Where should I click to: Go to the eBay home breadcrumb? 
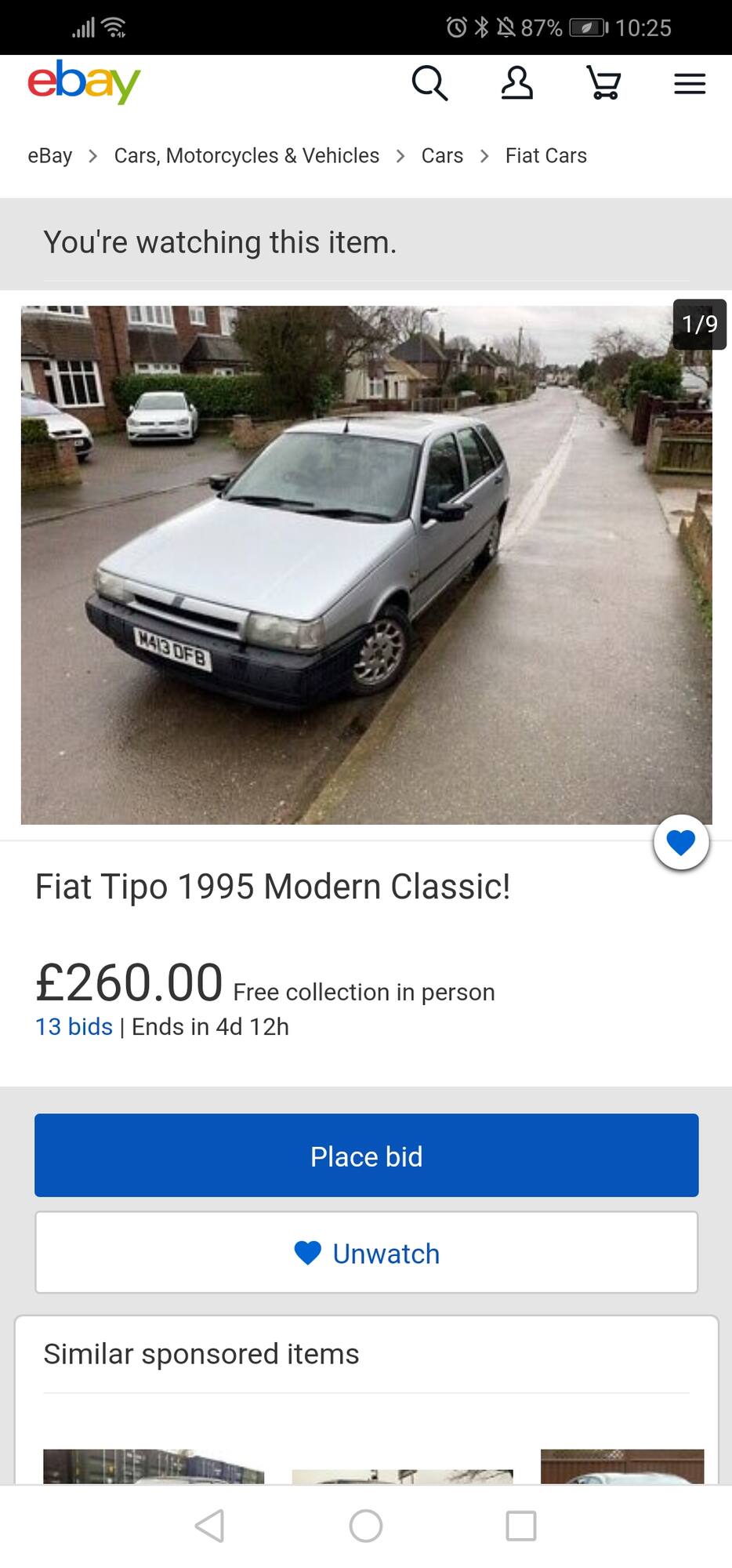(x=50, y=155)
